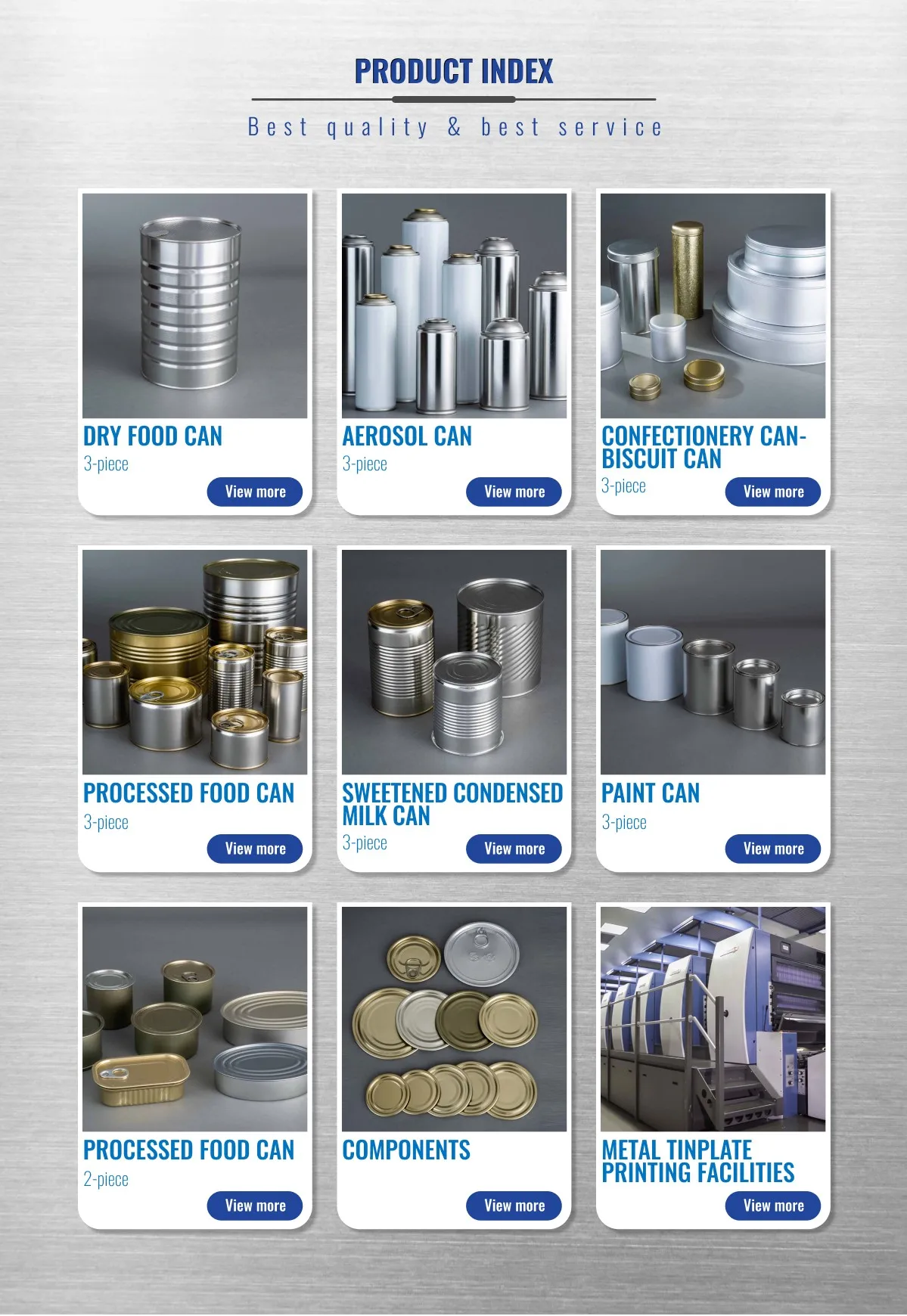Viewport: 907px width, 1316px height.
Task: Click View more under Paint Can
Action: (x=772, y=849)
